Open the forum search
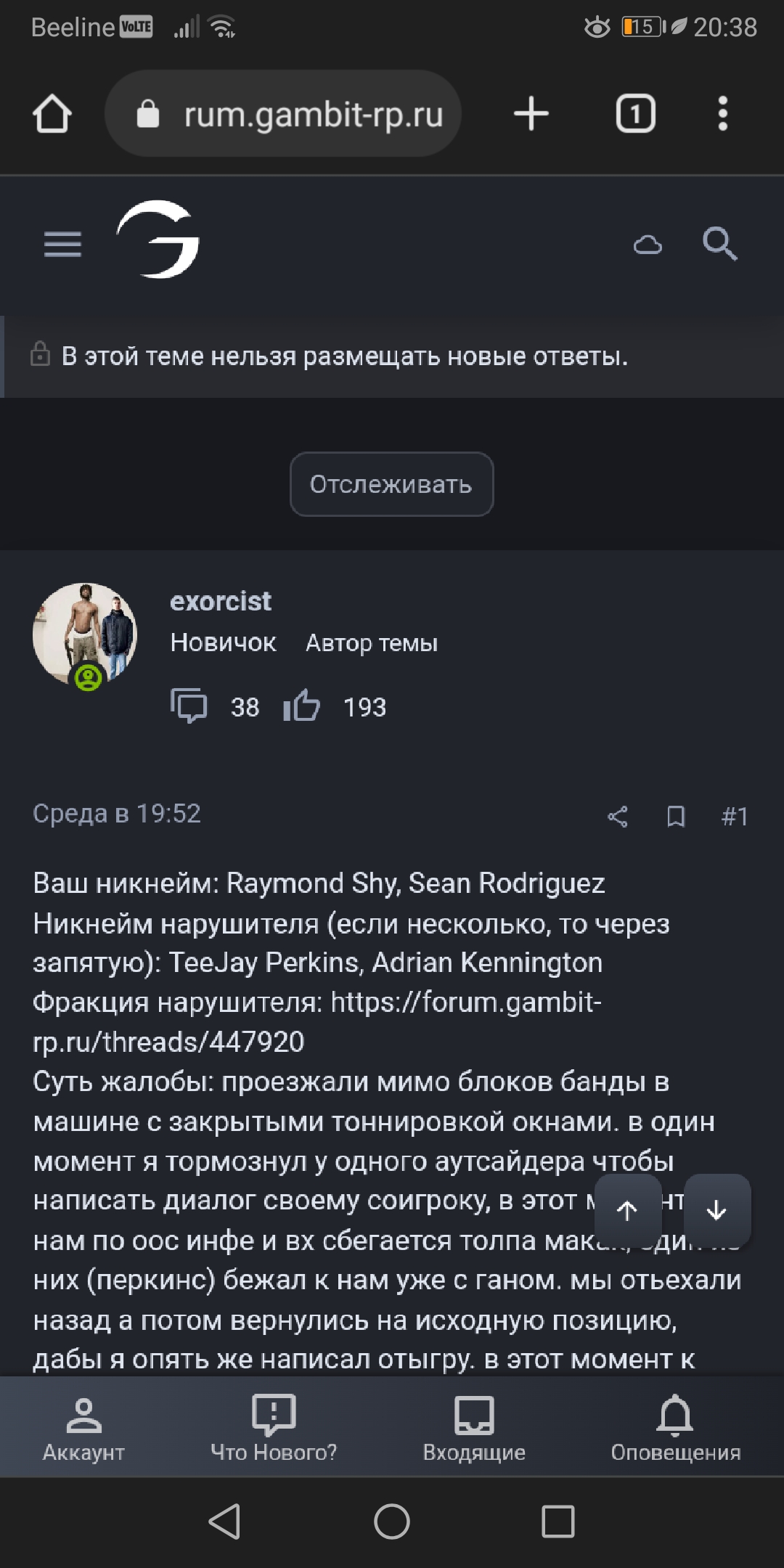Viewport: 784px width, 1568px height. click(x=719, y=243)
